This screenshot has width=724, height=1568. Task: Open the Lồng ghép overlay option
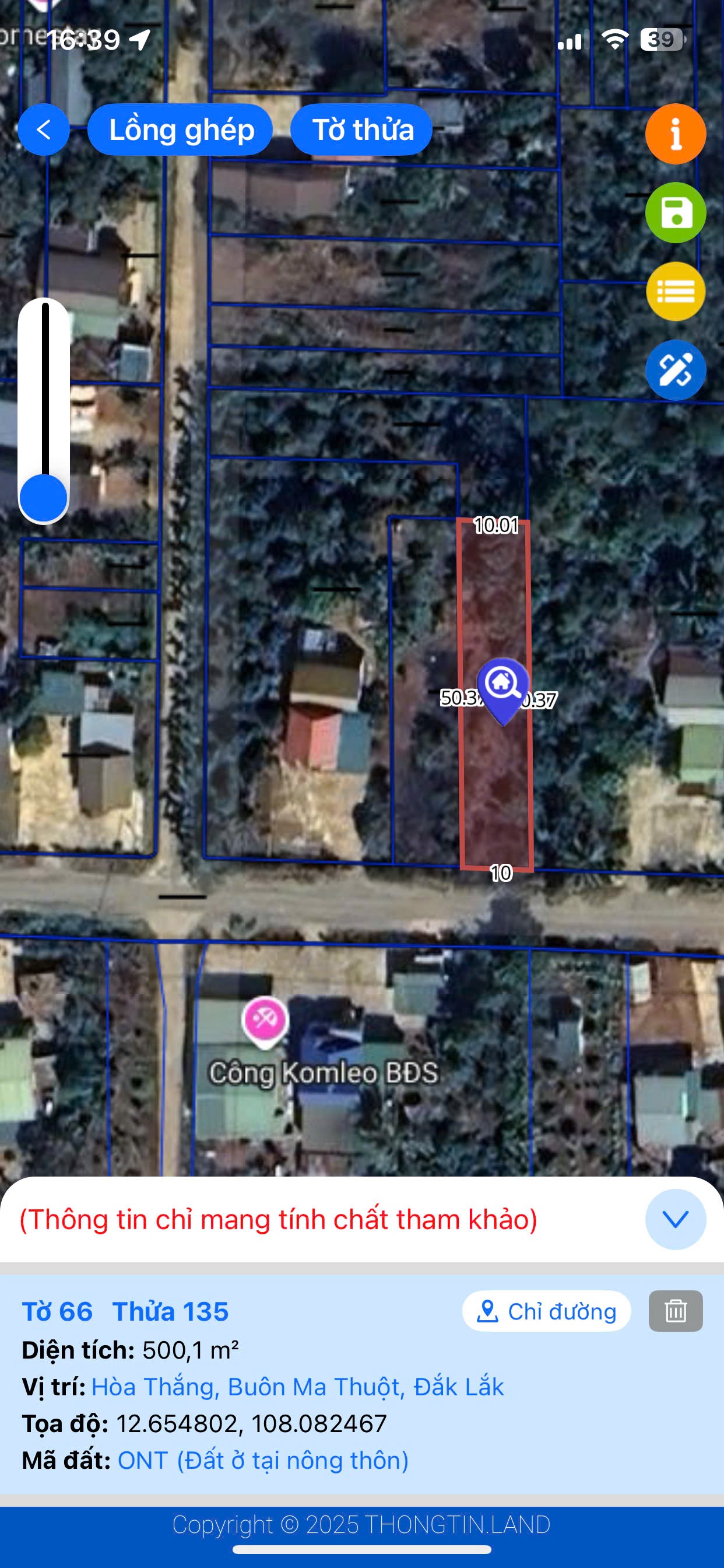[x=181, y=129]
